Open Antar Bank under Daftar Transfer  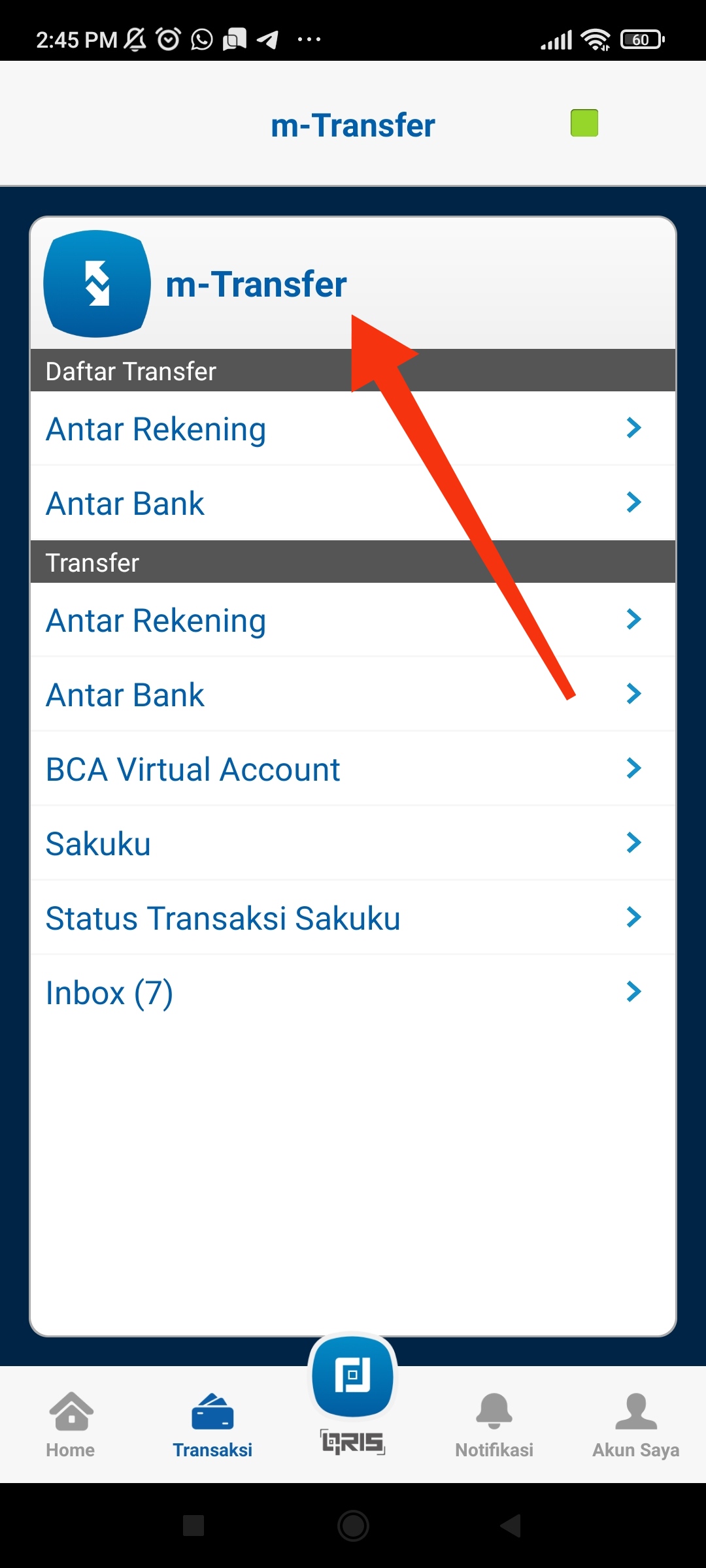(353, 503)
